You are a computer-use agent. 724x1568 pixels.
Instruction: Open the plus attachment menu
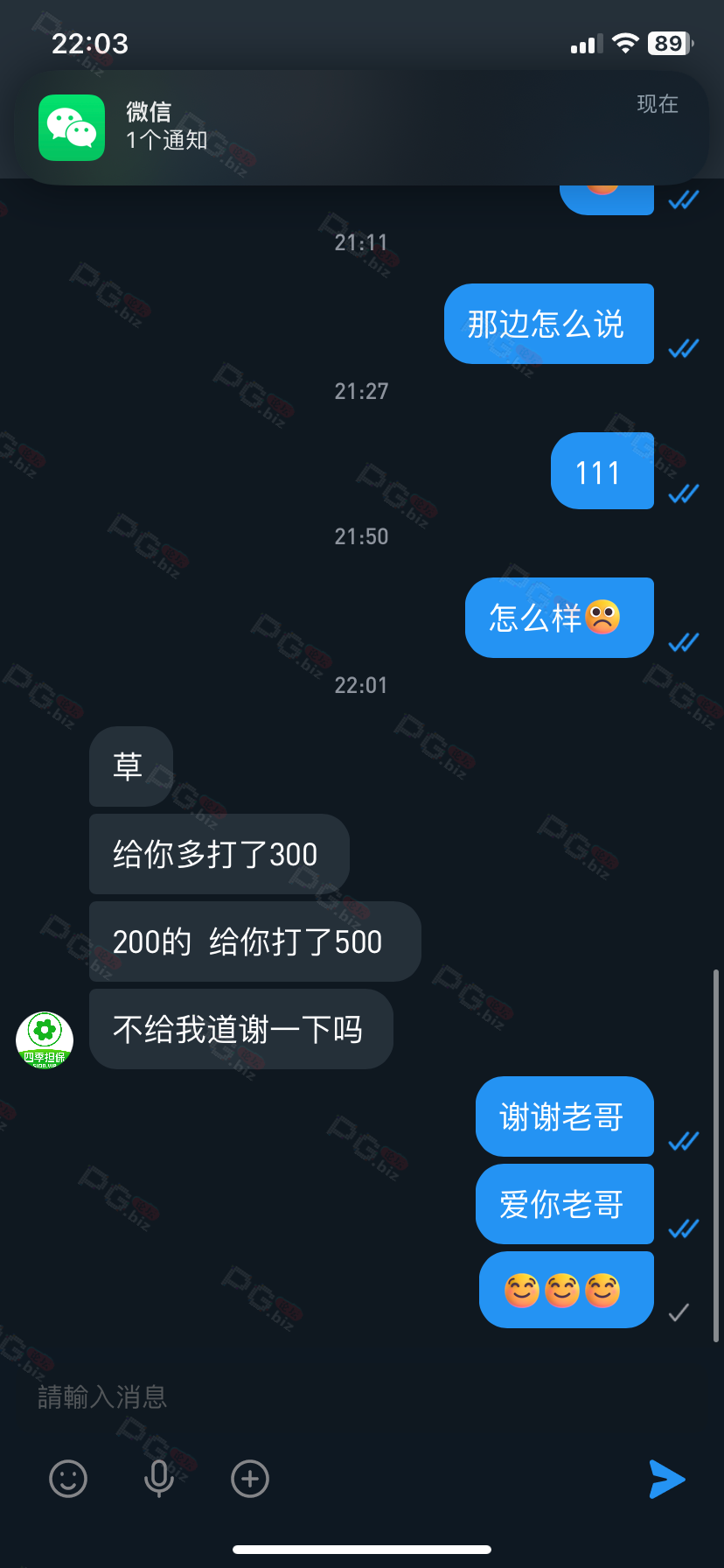[x=250, y=1479]
